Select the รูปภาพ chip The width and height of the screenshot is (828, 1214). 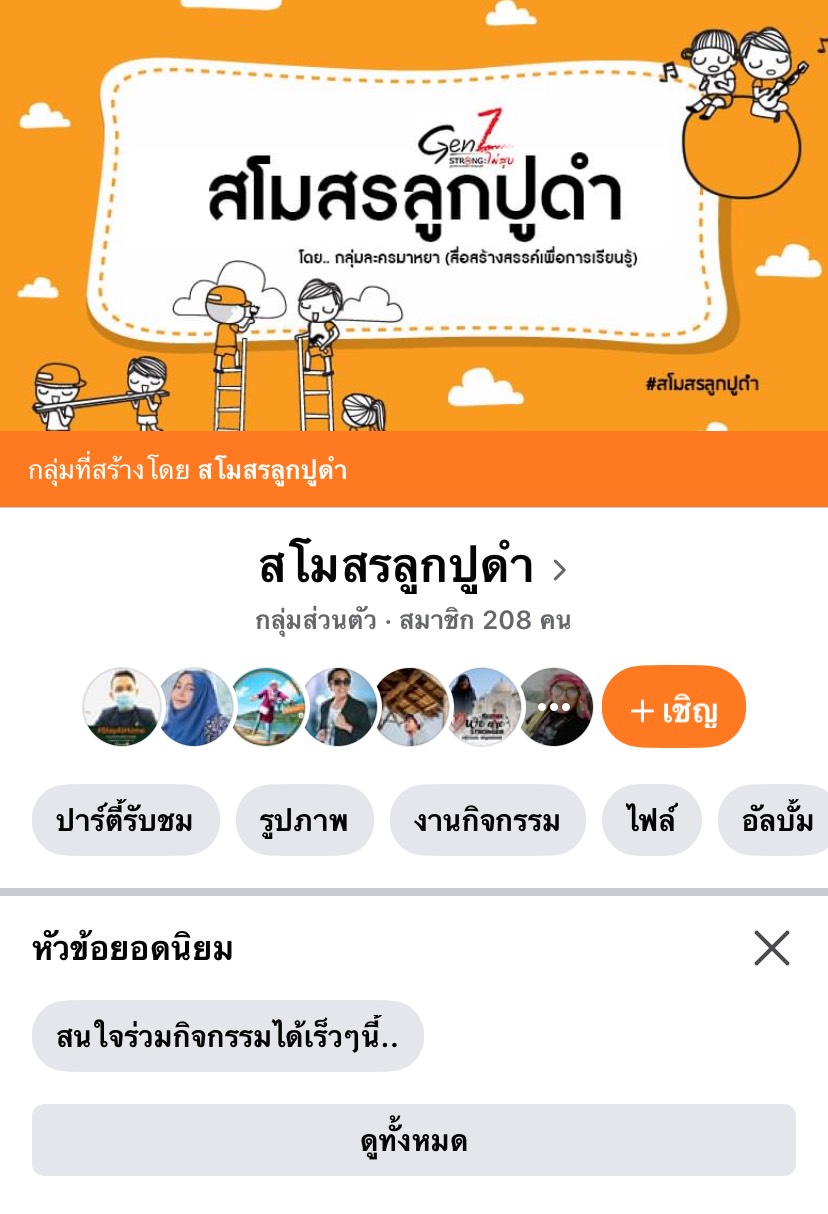pos(305,821)
